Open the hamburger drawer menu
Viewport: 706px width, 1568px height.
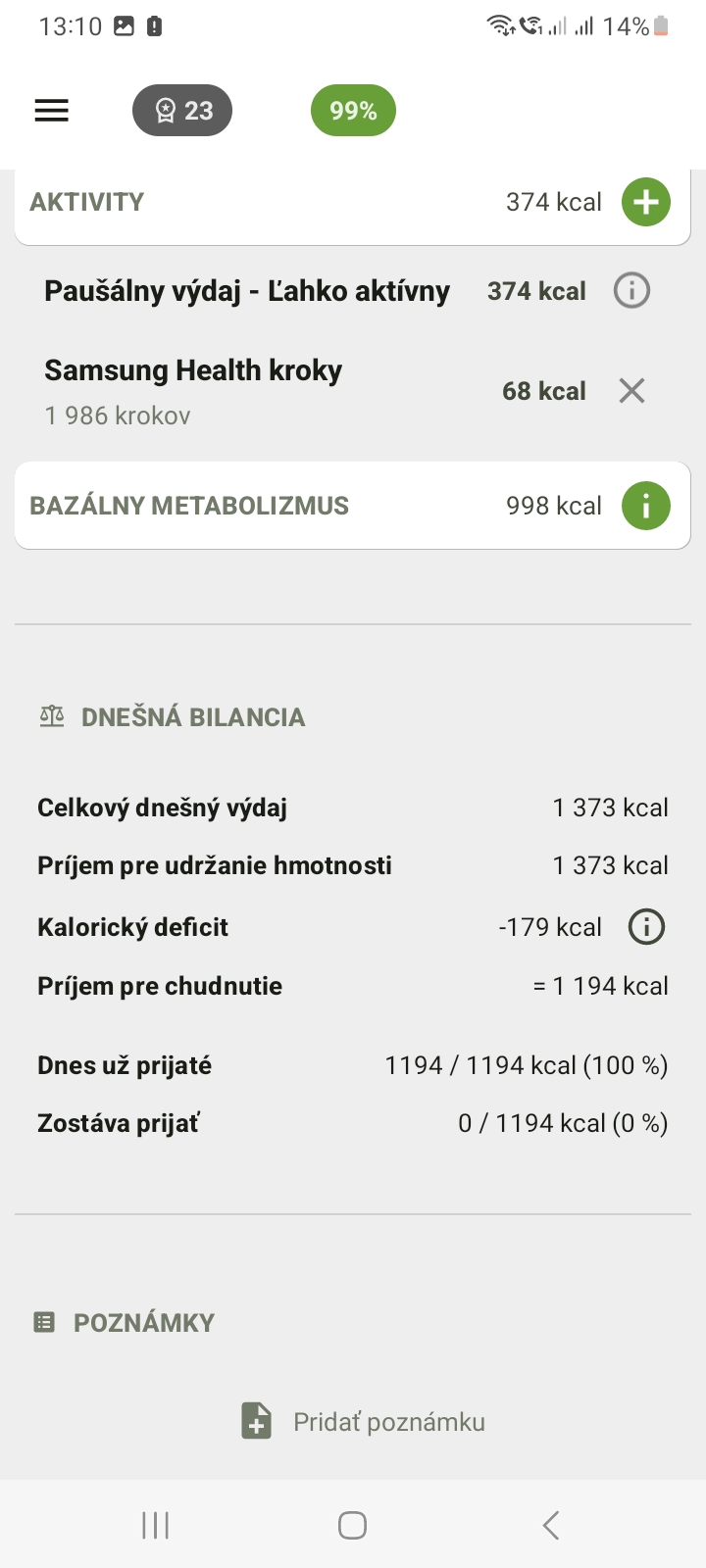[52, 111]
